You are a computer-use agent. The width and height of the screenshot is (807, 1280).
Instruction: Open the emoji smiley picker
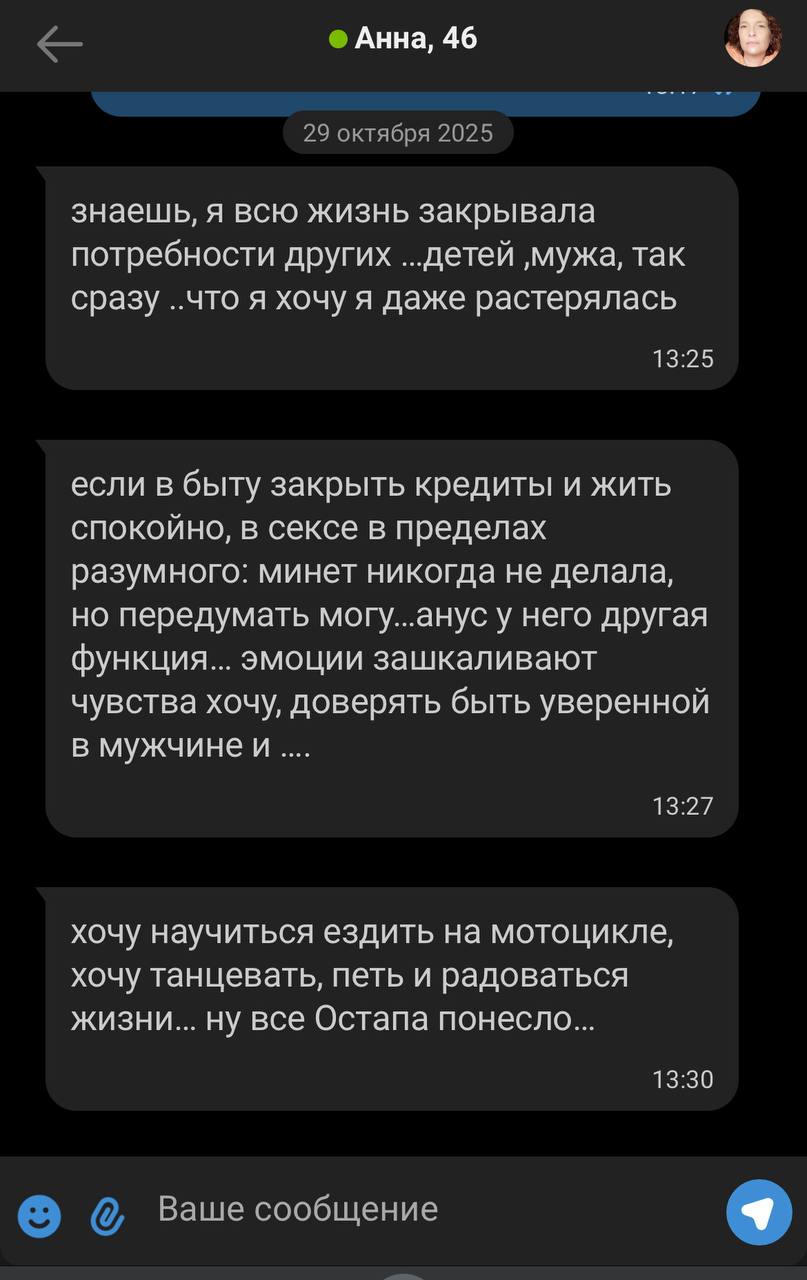click(x=39, y=1215)
